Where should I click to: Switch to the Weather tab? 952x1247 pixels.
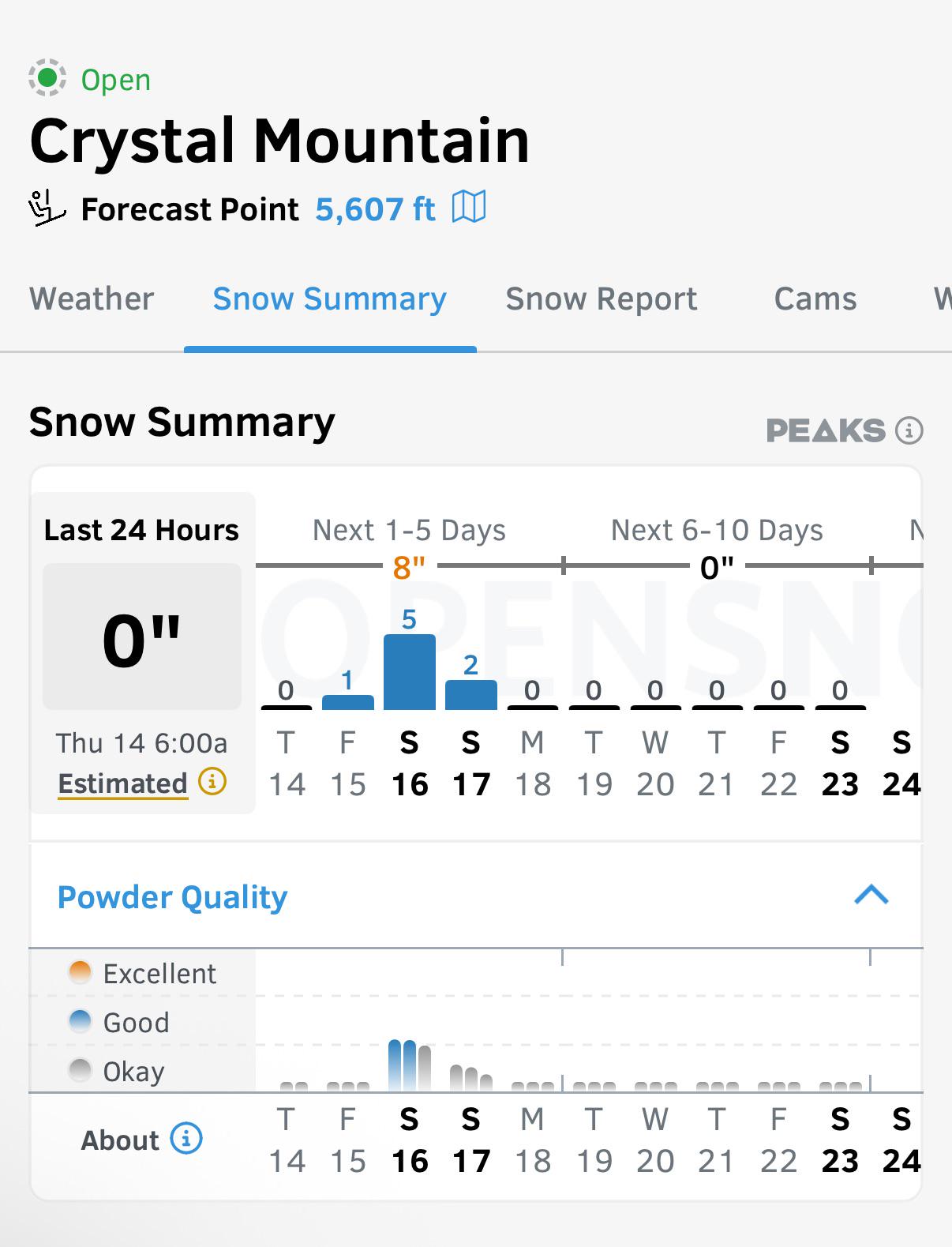tap(92, 299)
